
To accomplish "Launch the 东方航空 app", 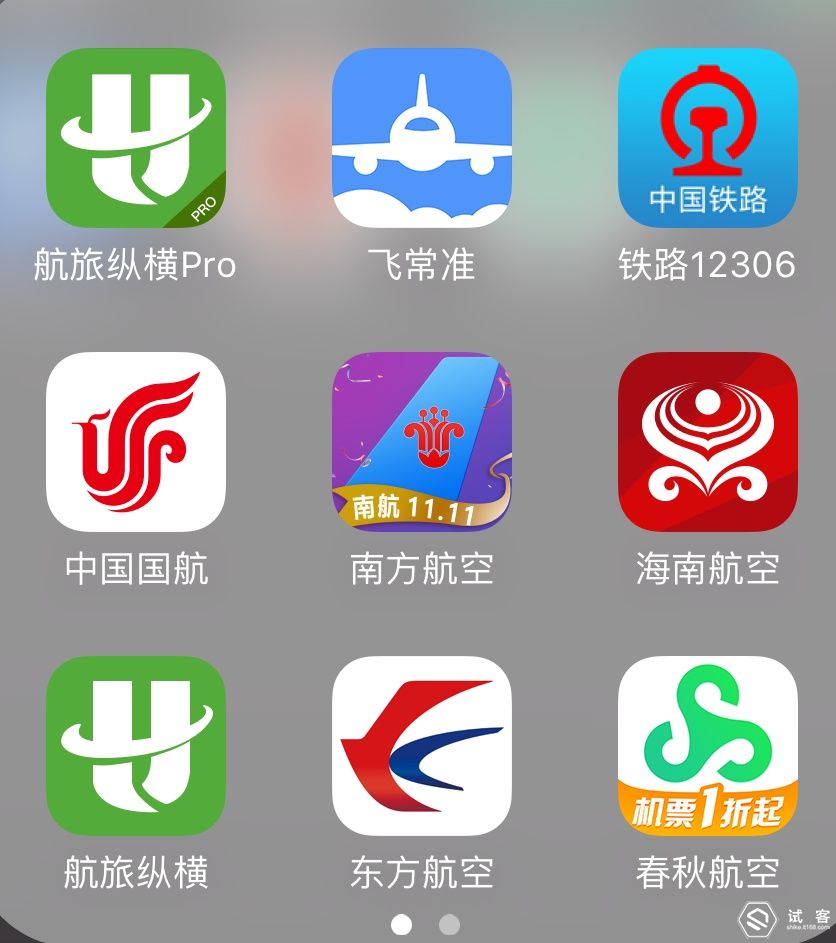I will (x=421, y=745).
